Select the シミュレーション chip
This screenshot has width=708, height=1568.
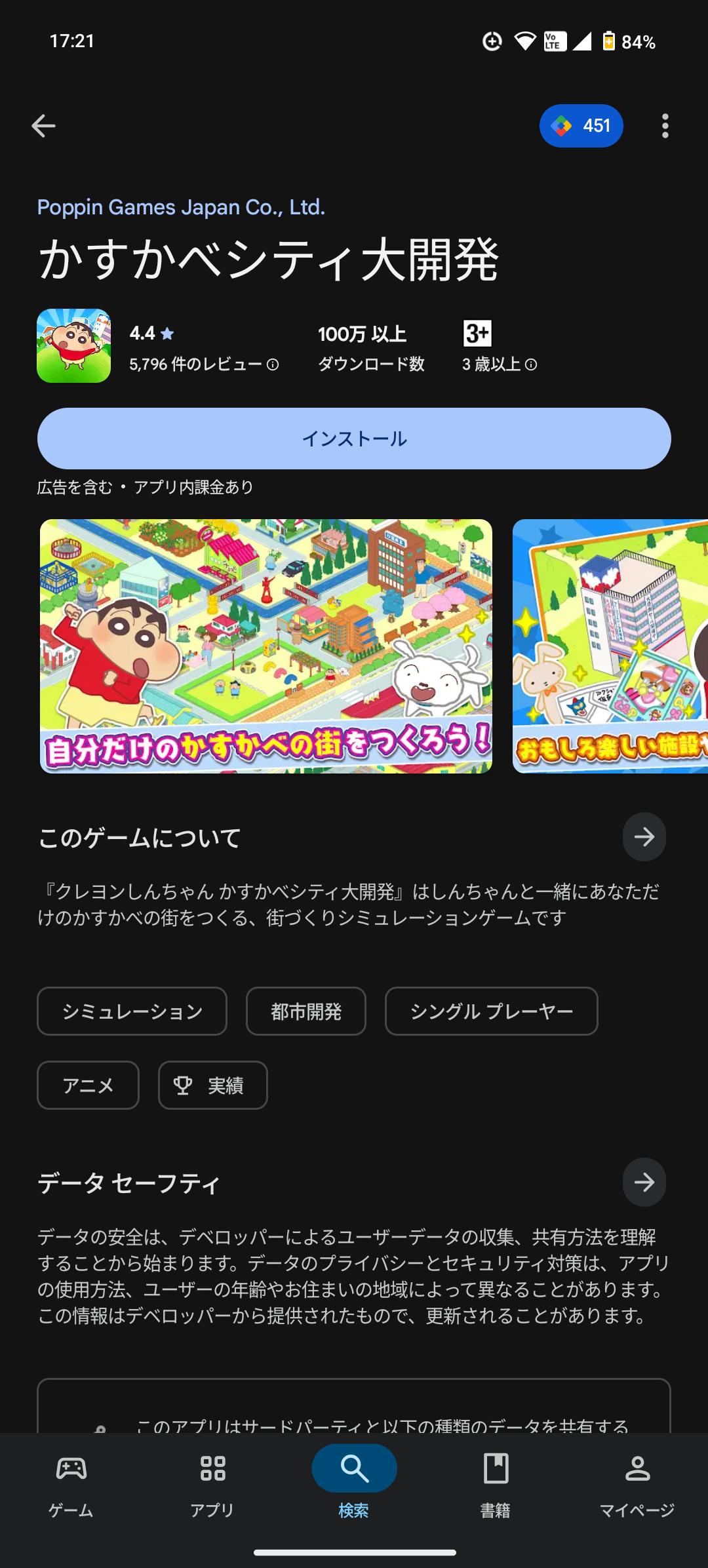click(x=132, y=1011)
